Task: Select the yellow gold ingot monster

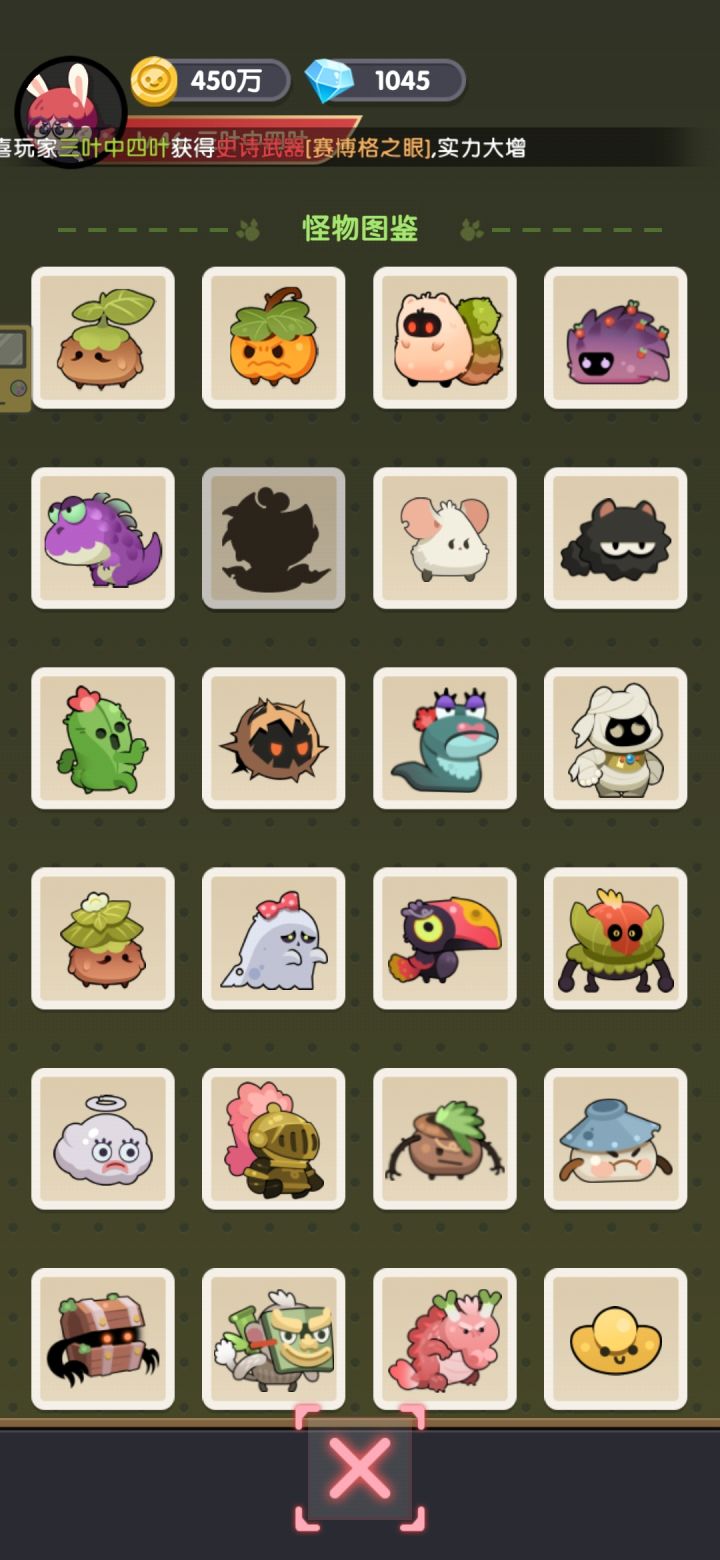Action: (x=615, y=1338)
